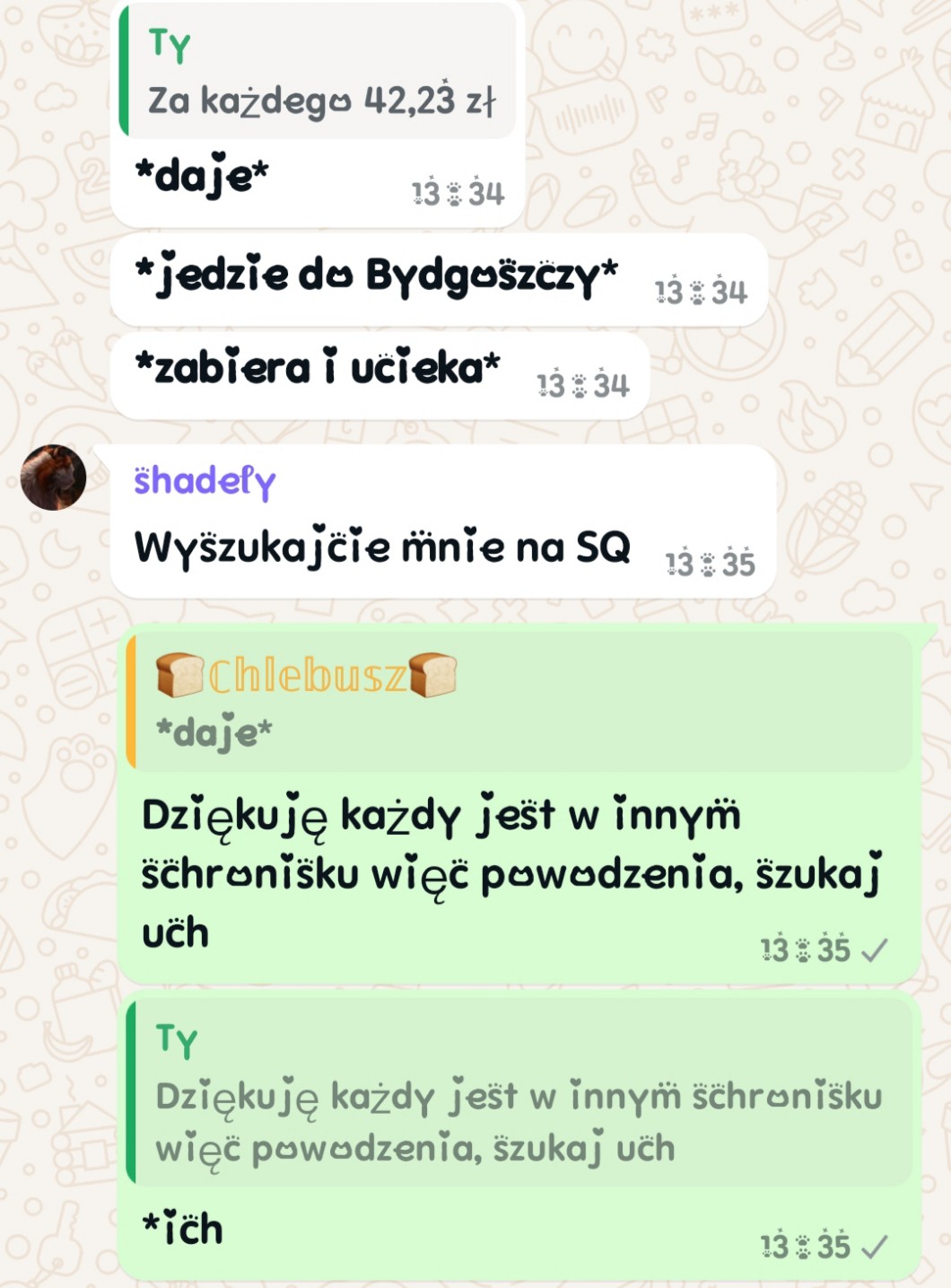This screenshot has width=951, height=1288.
Task: Open shadefy's profile picture avatar
Action: [53, 478]
